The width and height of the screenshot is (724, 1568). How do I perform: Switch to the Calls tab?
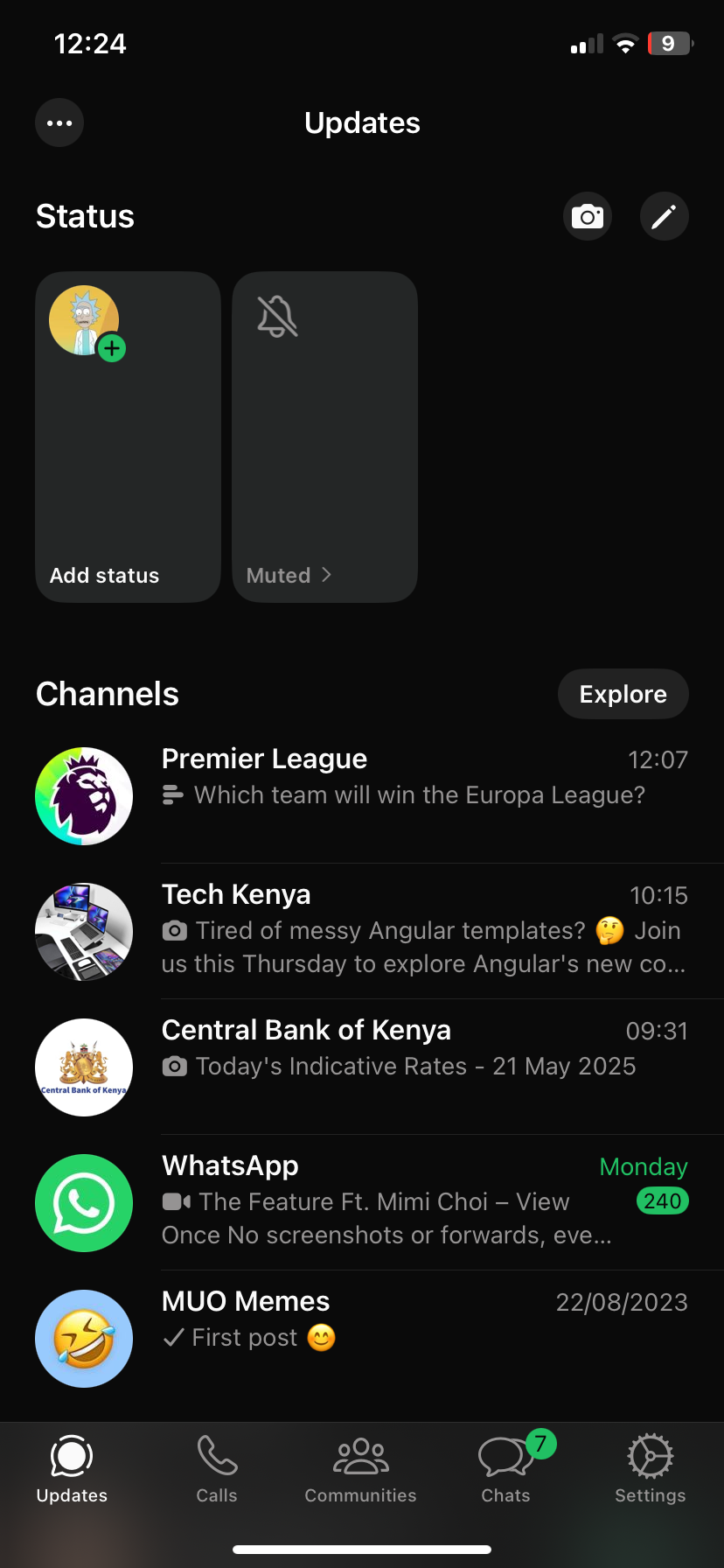pos(217,1470)
